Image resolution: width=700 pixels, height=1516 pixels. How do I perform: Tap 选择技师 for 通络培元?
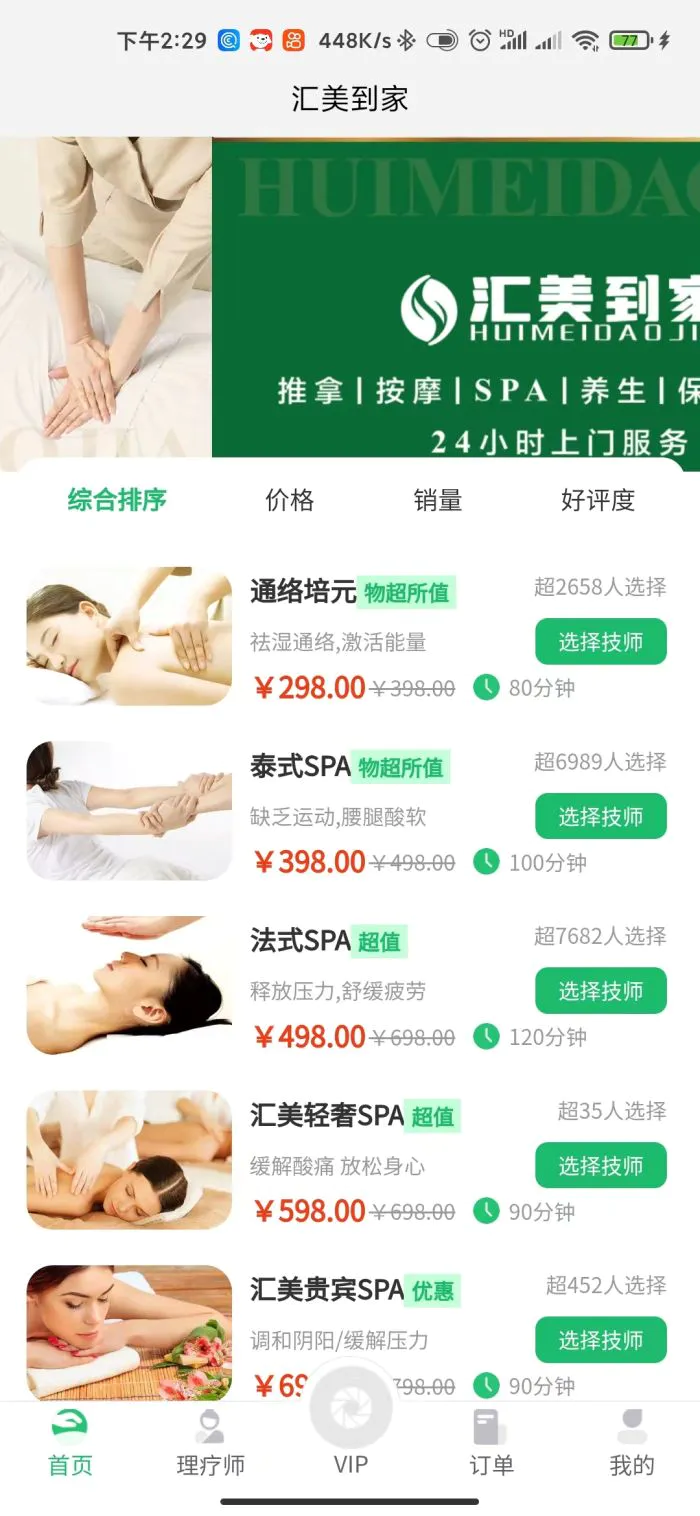pyautogui.click(x=600, y=642)
